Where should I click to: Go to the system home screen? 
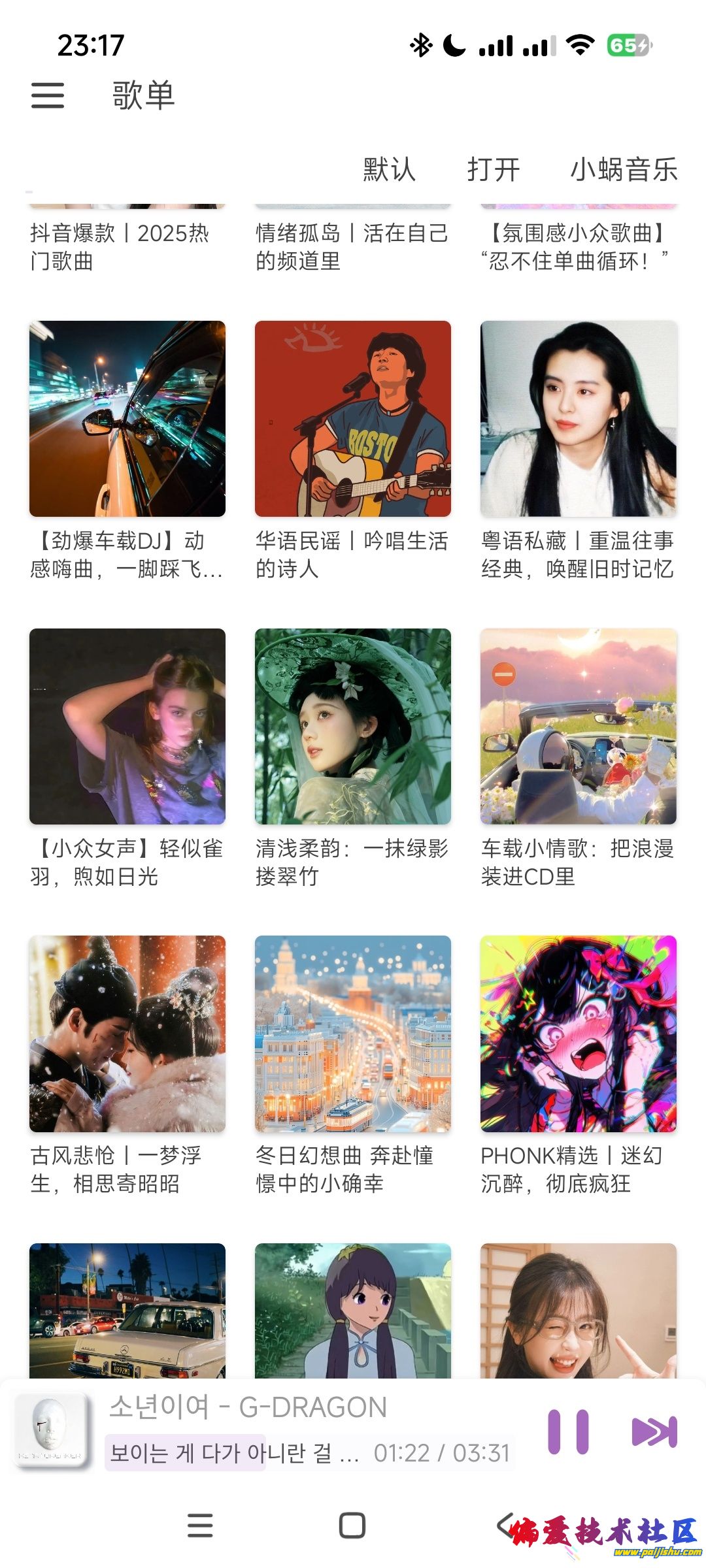(352, 1526)
